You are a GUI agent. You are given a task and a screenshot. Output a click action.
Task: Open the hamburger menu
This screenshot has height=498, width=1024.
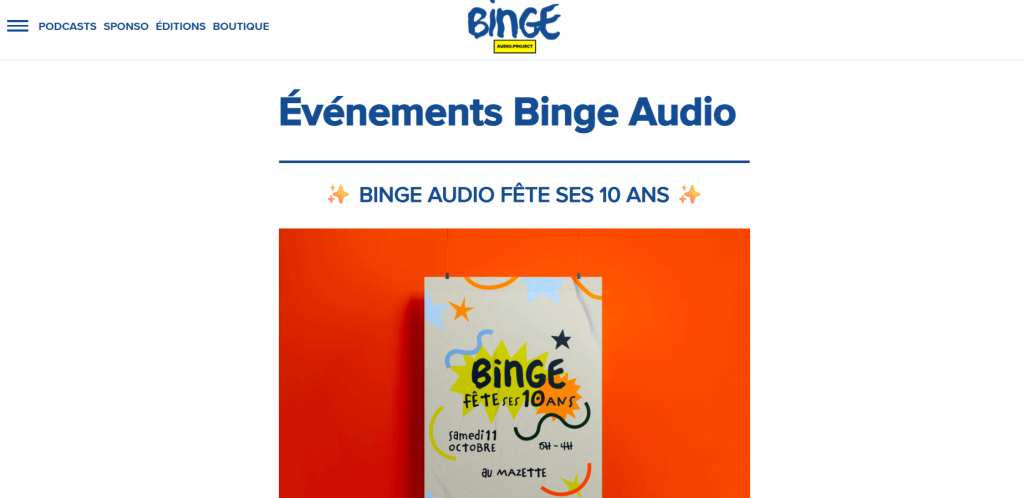pos(18,26)
